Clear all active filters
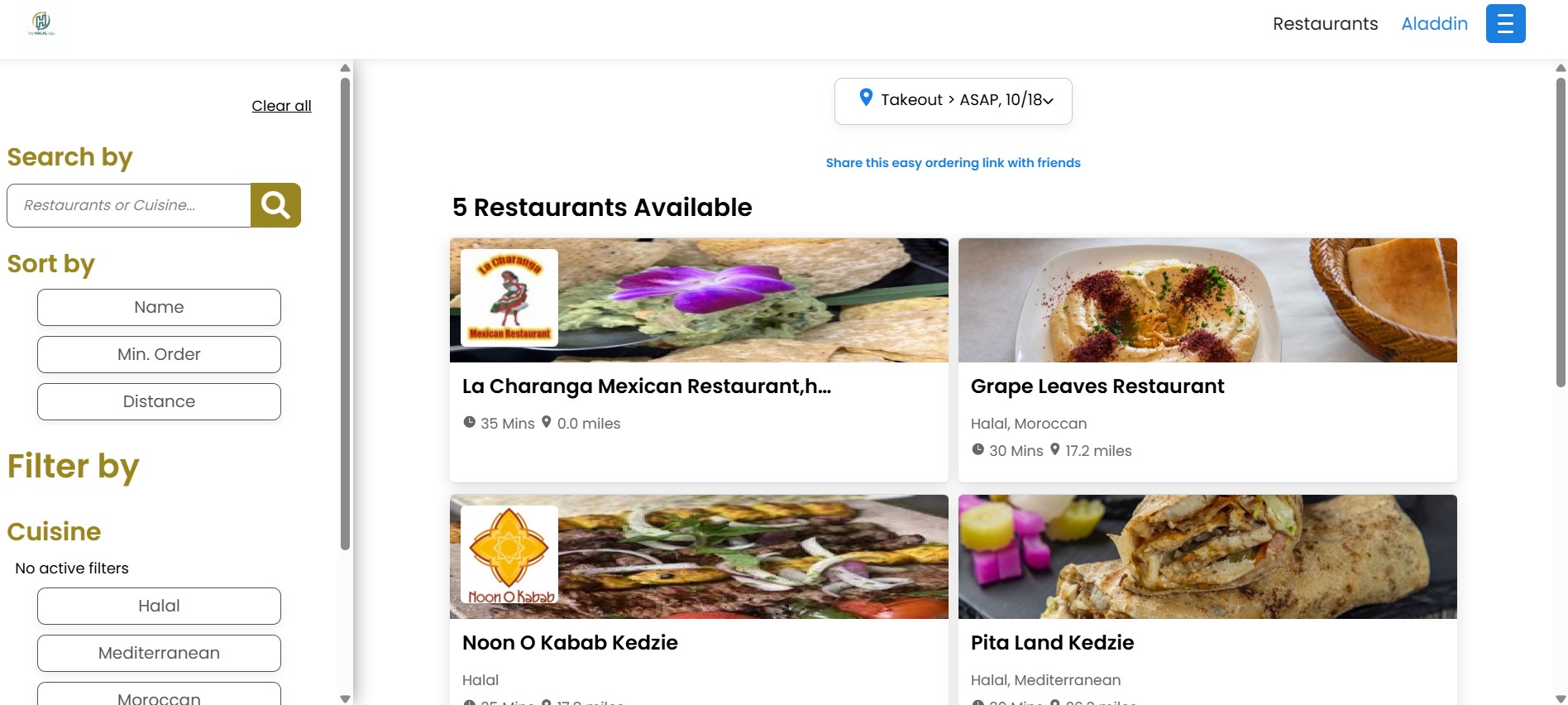 [281, 106]
